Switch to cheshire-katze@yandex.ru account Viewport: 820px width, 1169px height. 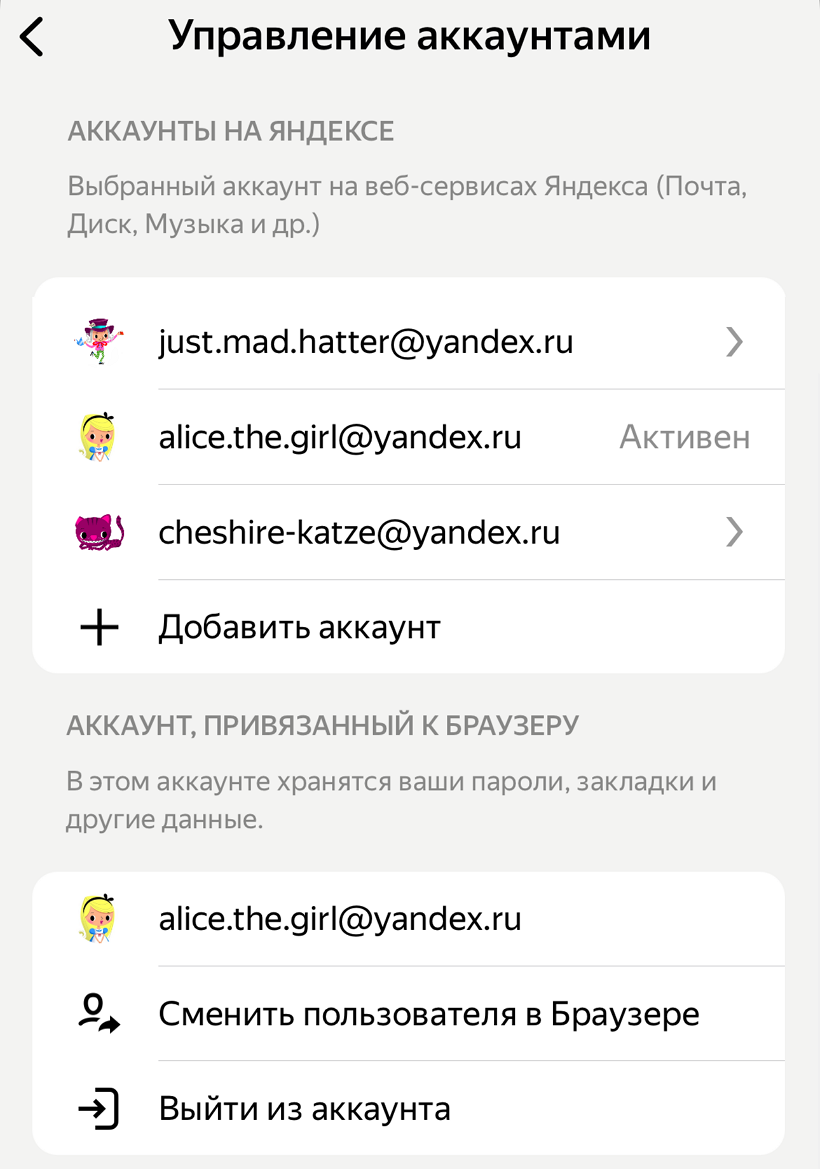(x=409, y=532)
